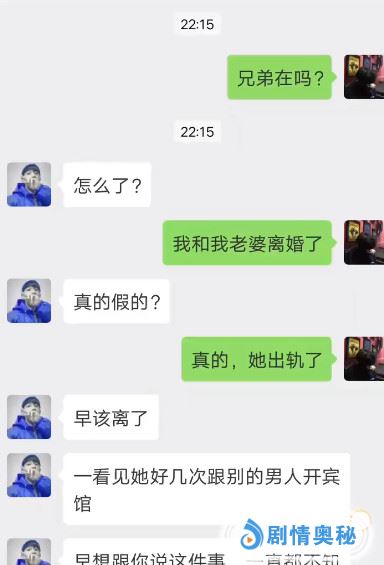View friend's profile from 真的假的？ avatar

click(x=29, y=301)
